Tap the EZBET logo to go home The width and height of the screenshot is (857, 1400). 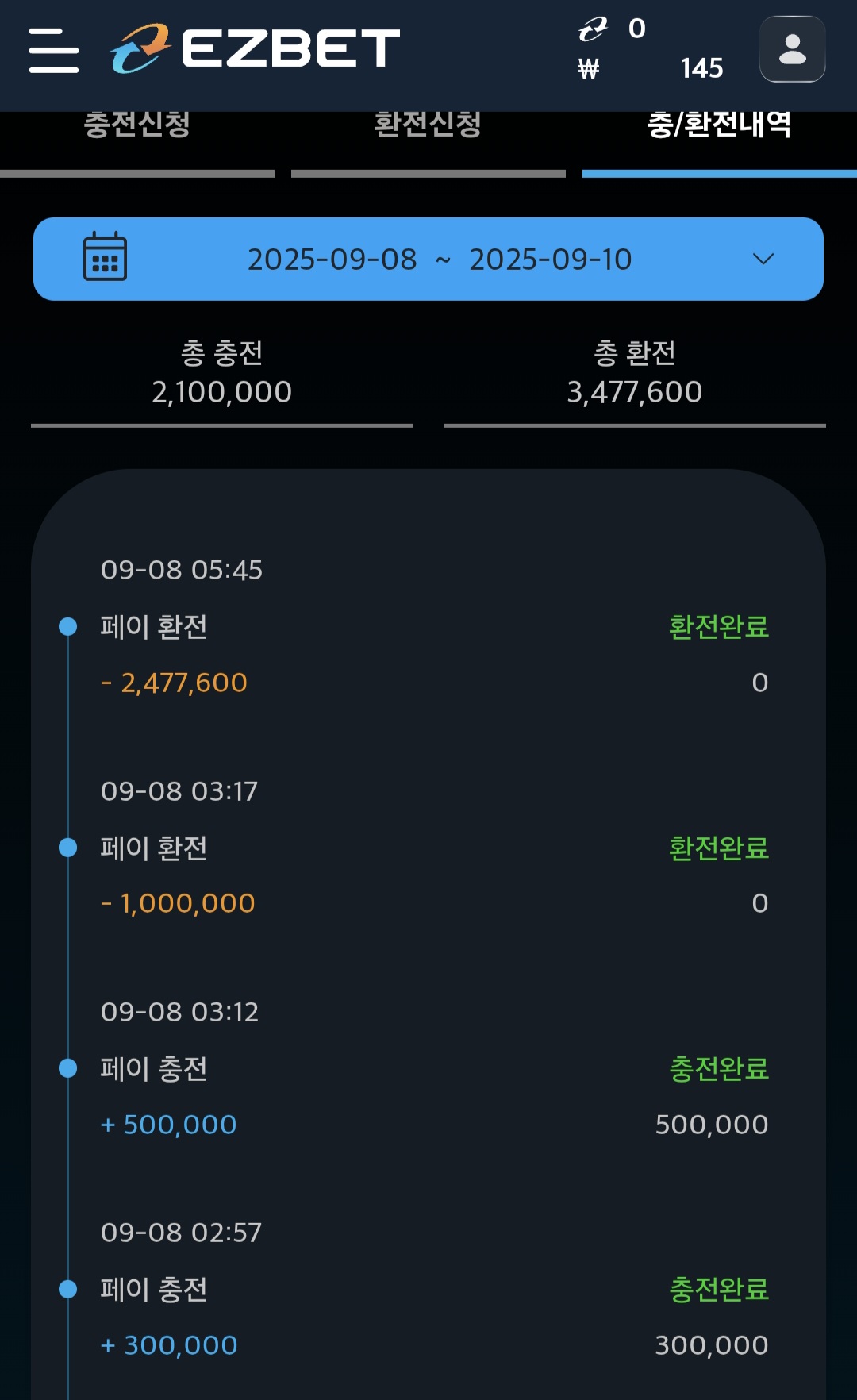(255, 48)
